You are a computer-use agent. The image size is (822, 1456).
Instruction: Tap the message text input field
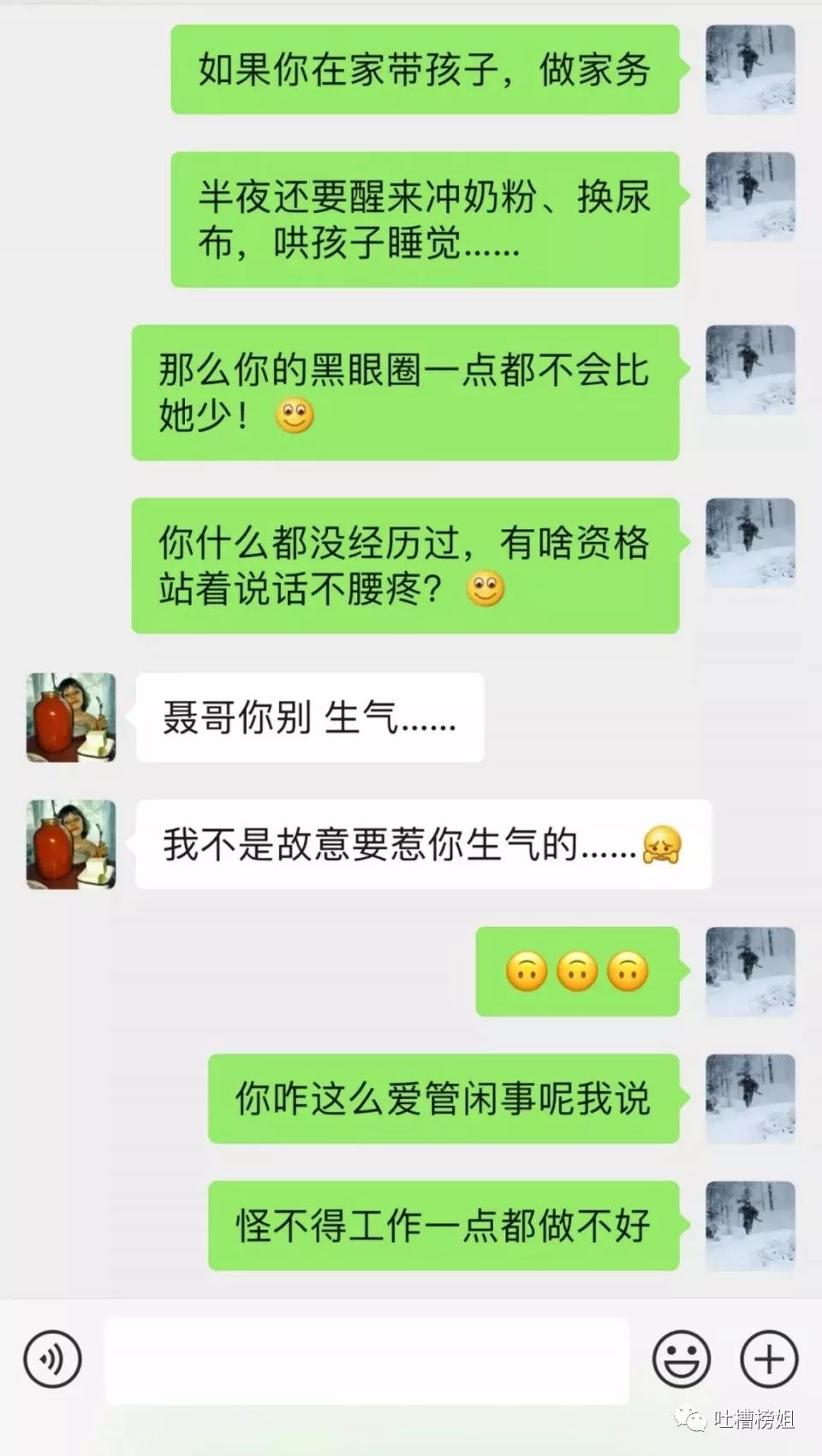[366, 1360]
